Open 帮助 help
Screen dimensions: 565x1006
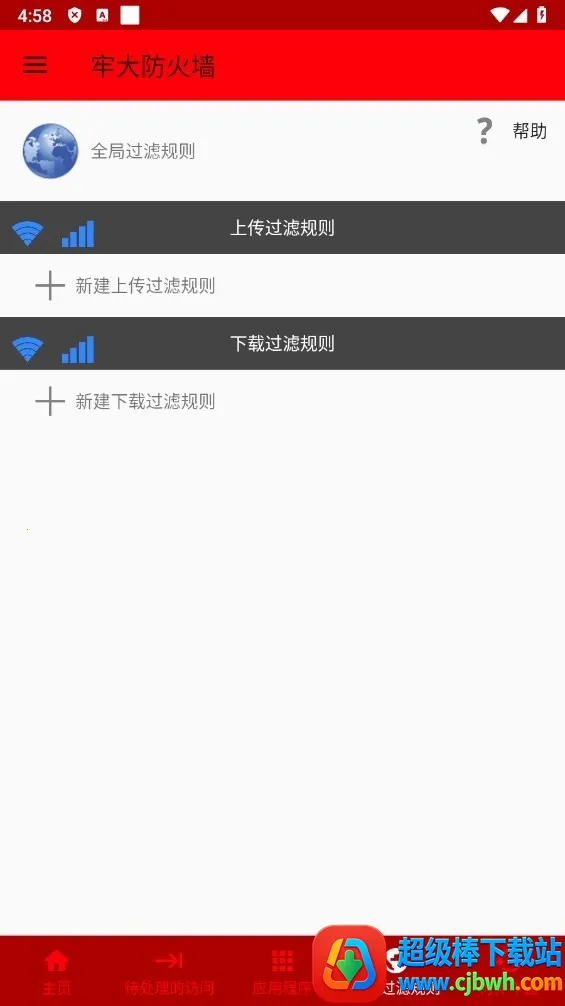tap(513, 131)
